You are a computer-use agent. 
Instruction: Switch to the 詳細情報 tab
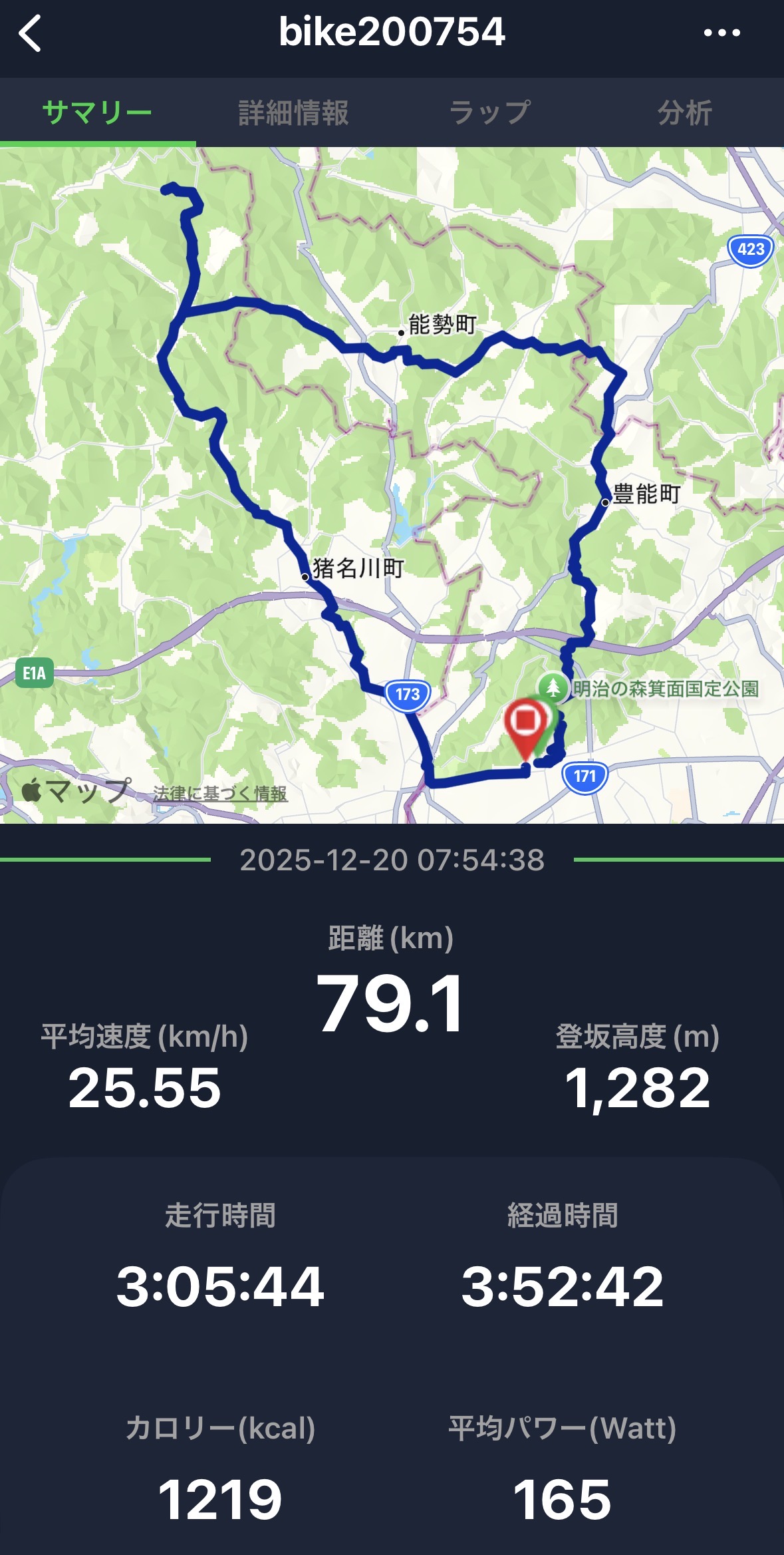(293, 112)
